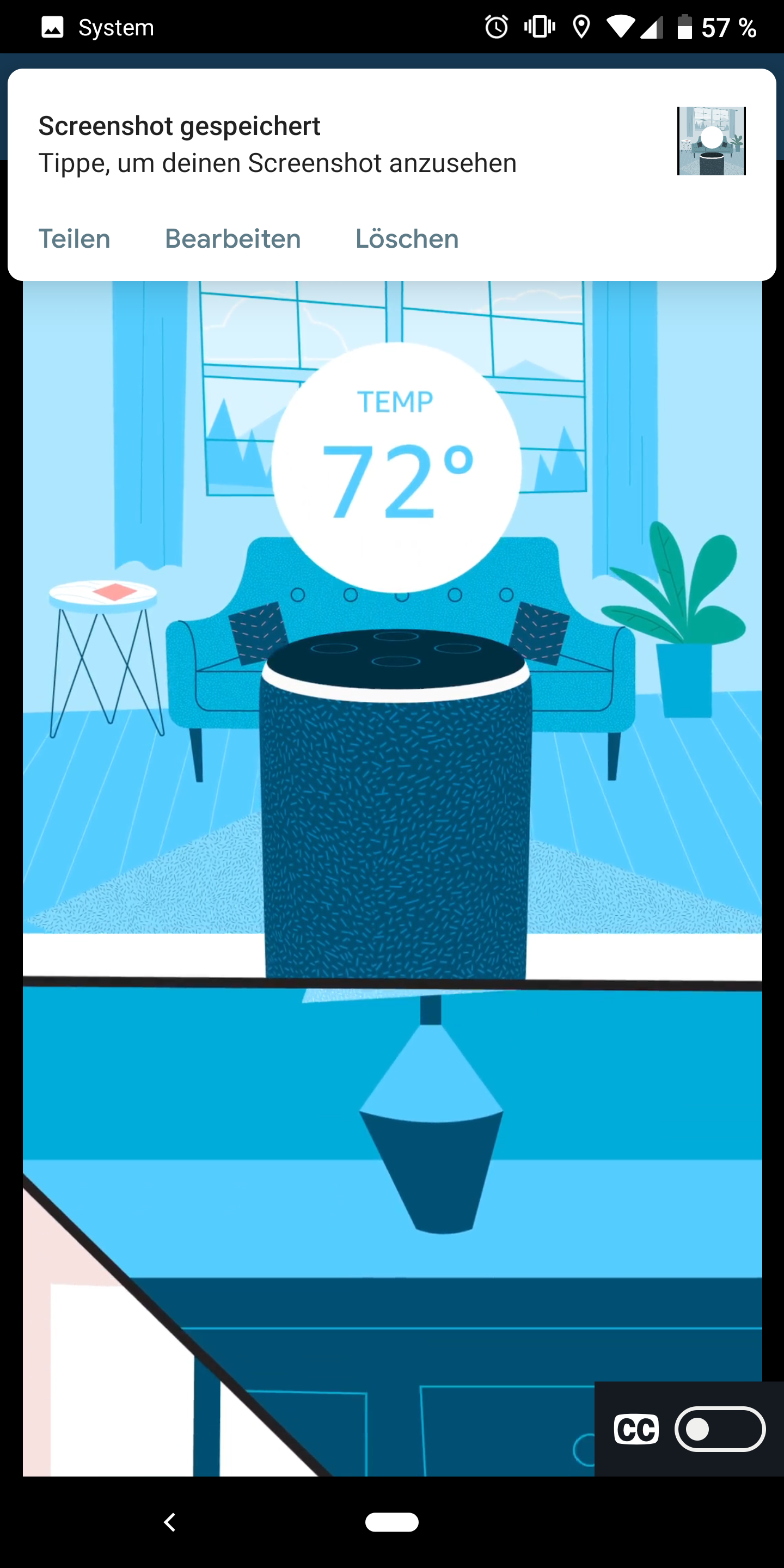Open the saved screenshot thumbnail
This screenshot has width=784, height=1568.
pyautogui.click(x=711, y=141)
